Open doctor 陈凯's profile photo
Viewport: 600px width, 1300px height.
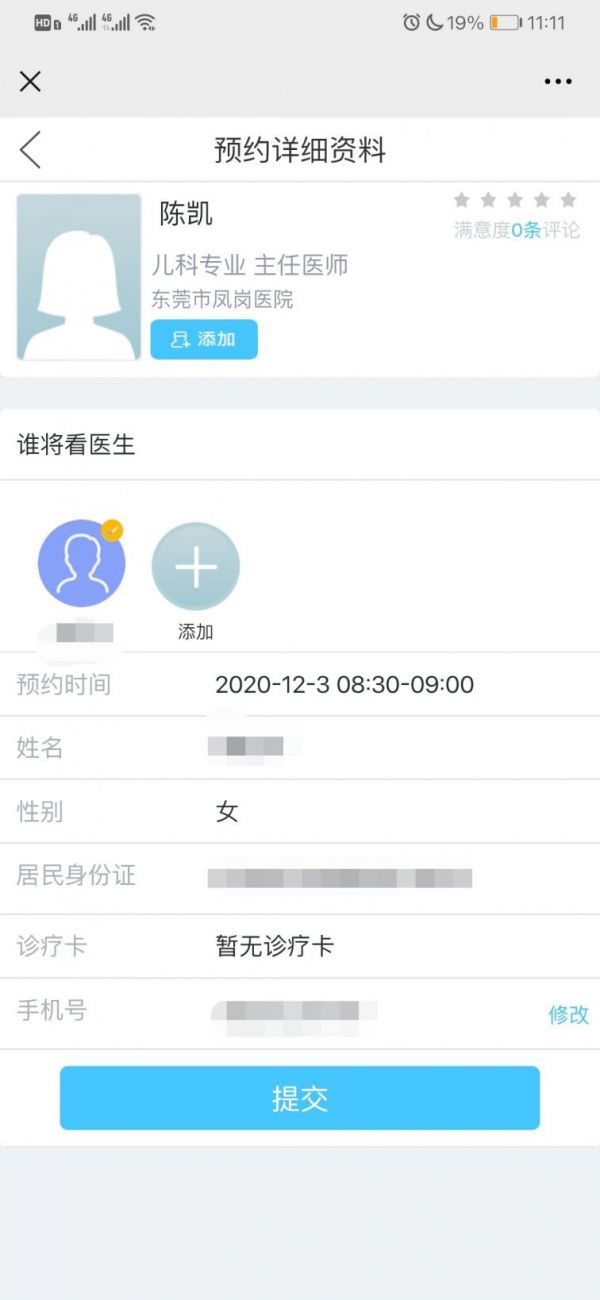point(79,277)
